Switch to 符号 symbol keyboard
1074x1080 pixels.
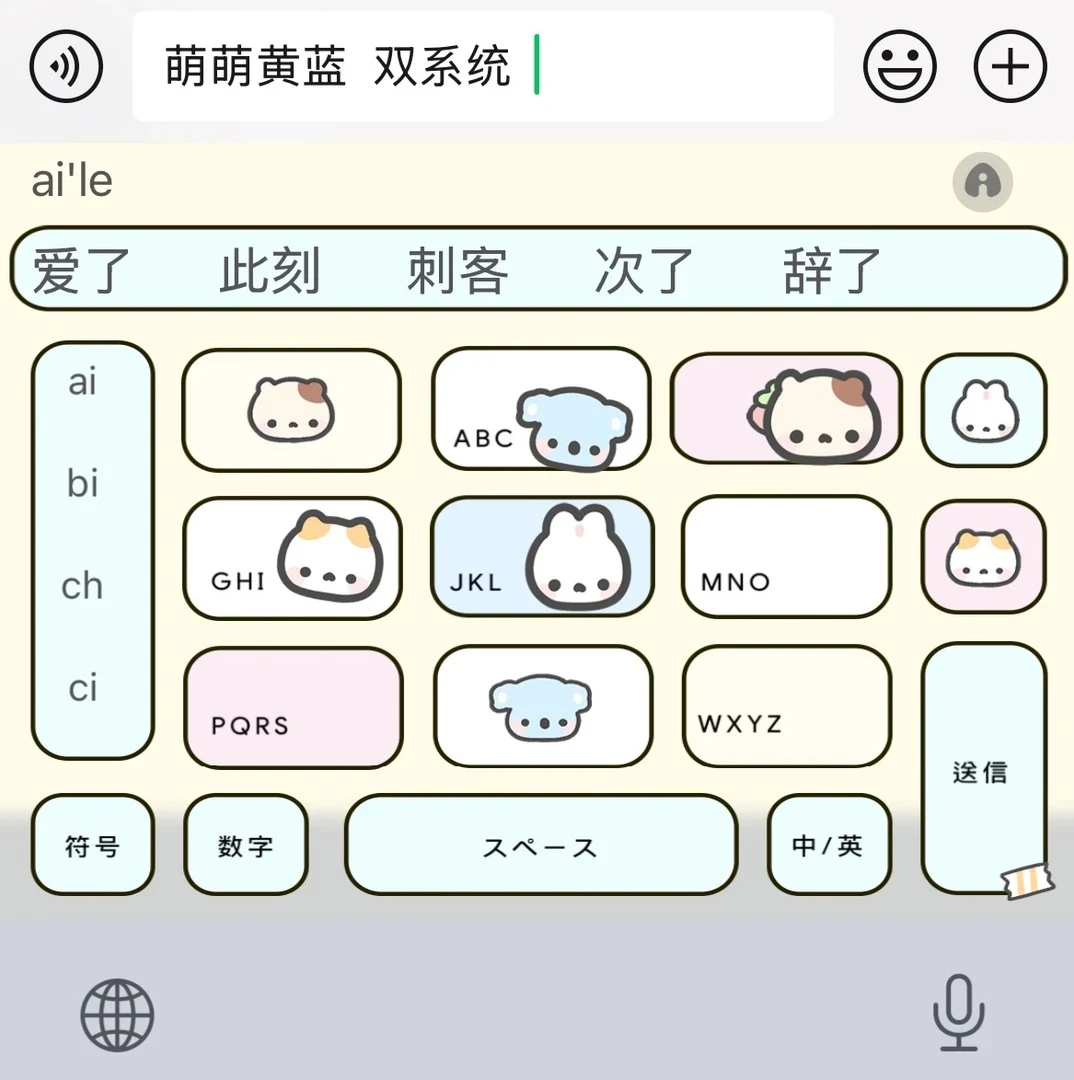[92, 845]
